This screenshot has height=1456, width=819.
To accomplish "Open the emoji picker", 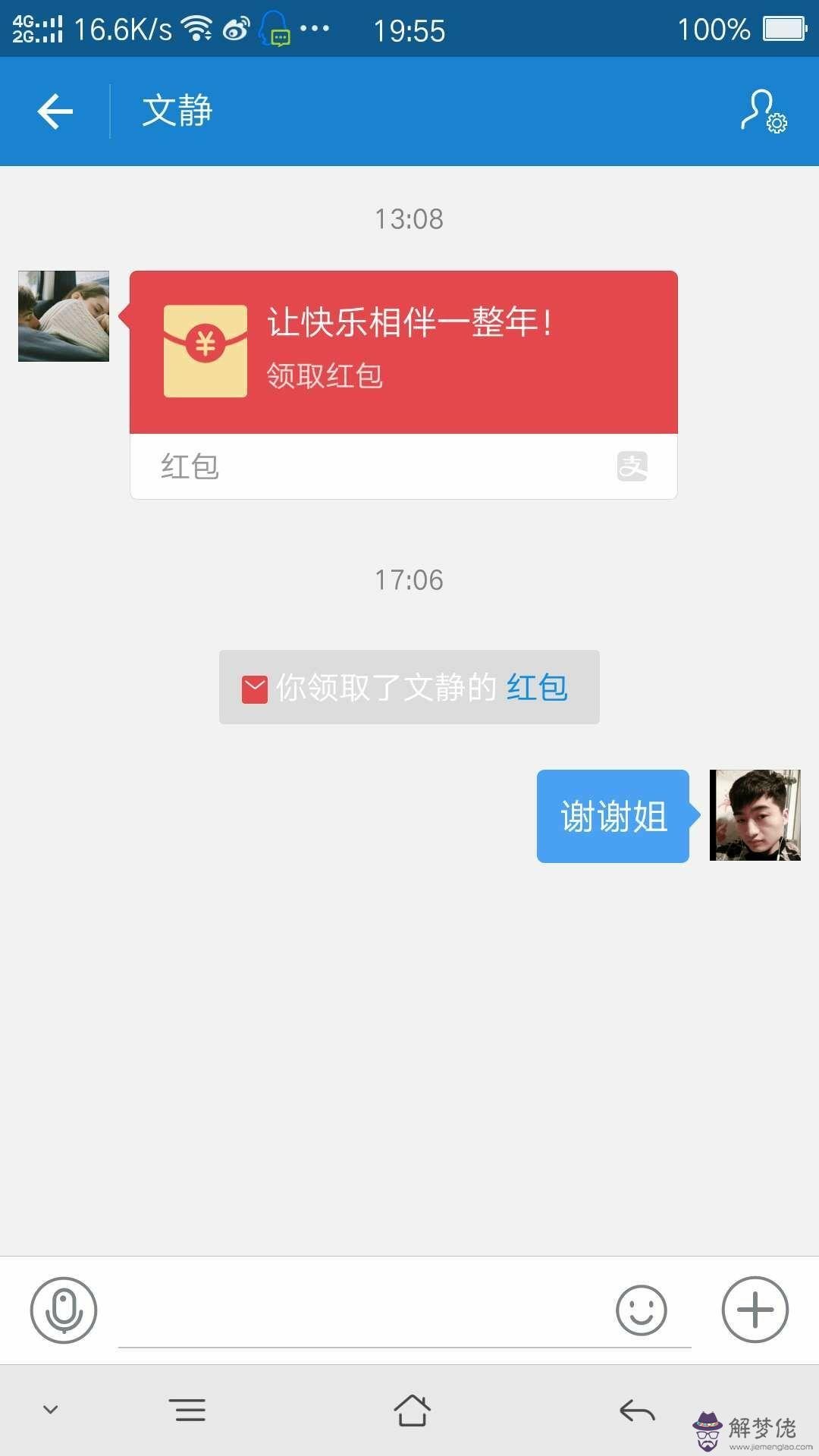I will [641, 1310].
